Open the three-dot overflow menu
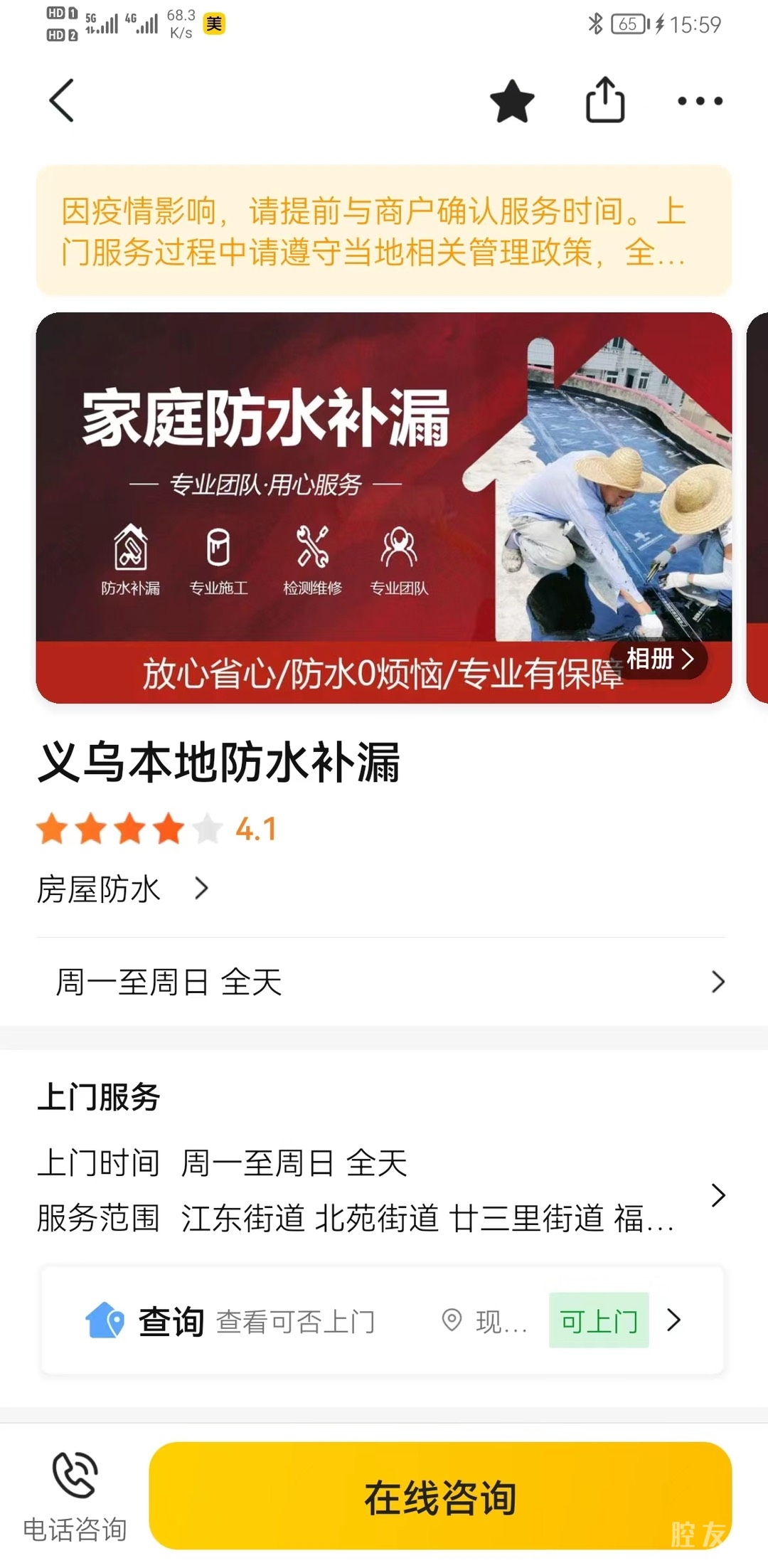This screenshot has height=1568, width=768. click(700, 101)
